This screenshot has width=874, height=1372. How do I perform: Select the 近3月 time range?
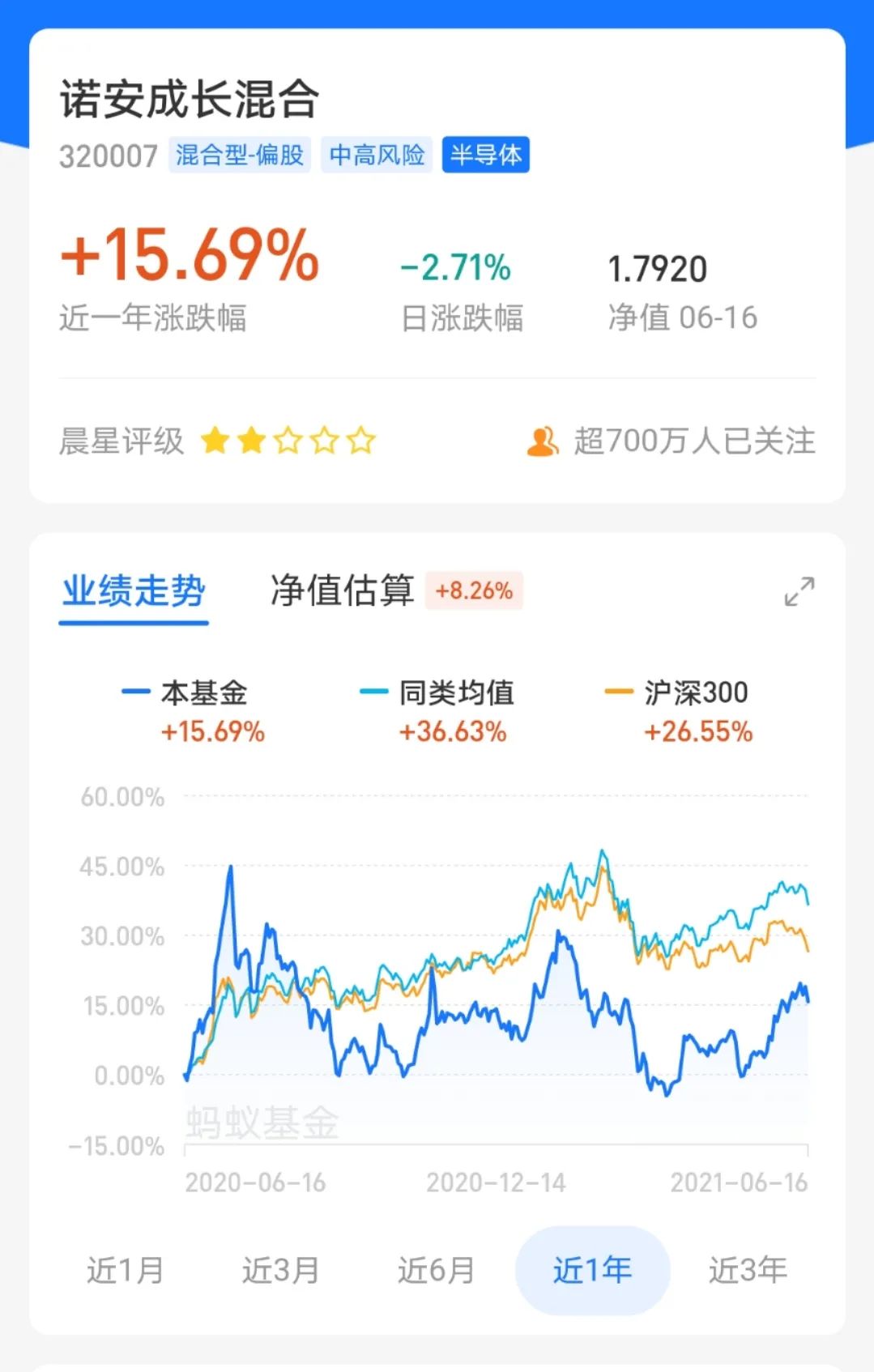click(x=279, y=1270)
